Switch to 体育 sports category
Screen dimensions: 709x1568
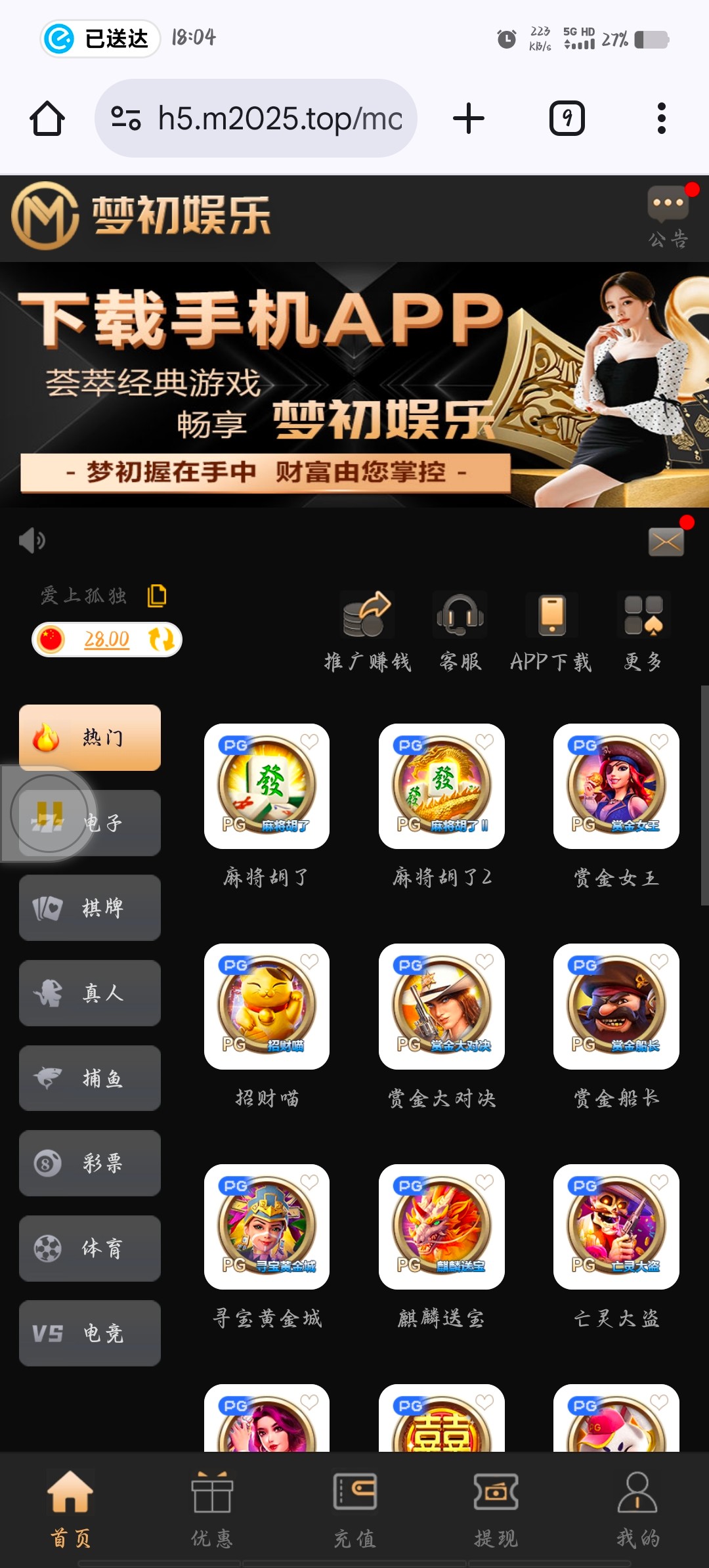point(90,1248)
